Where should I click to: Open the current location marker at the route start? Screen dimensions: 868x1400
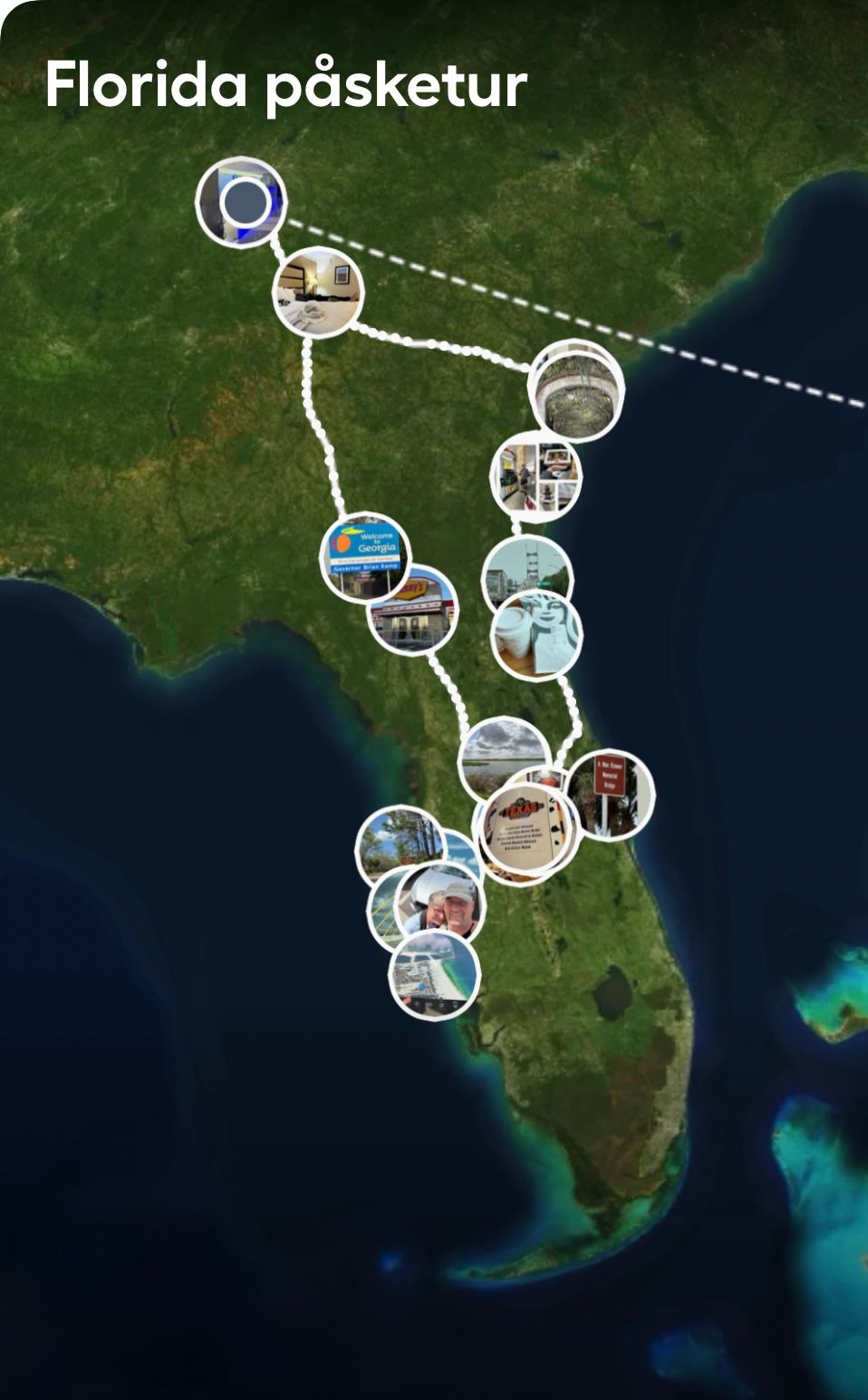coord(245,202)
